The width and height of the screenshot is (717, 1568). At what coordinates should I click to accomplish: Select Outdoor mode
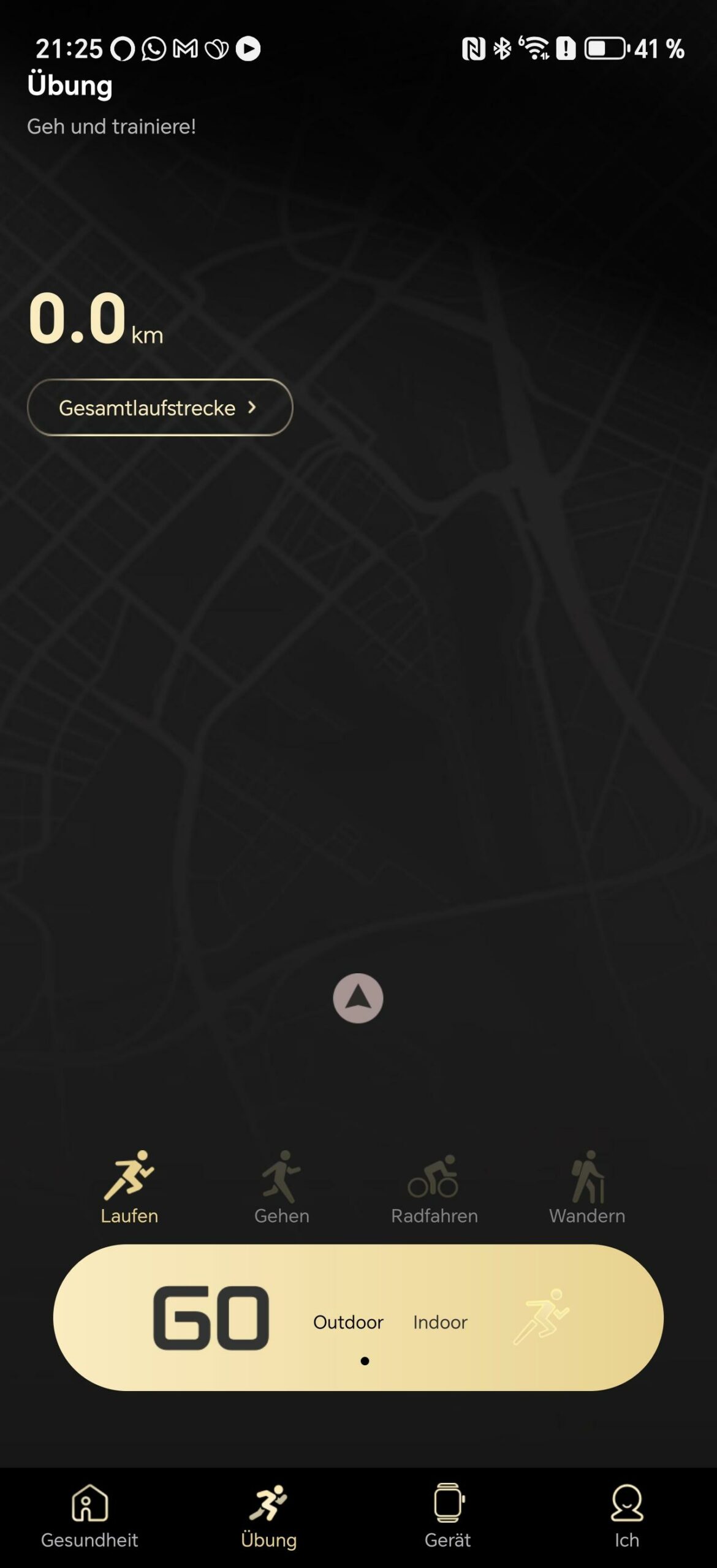tap(348, 1322)
